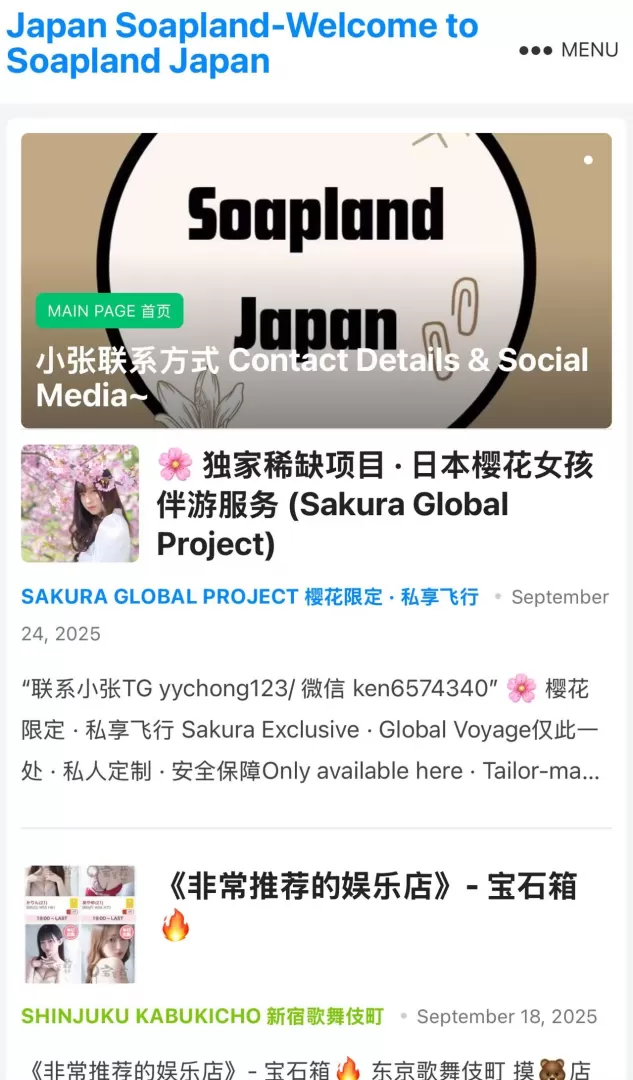
Task: Open the site title Japan Soapland link
Action: 242,43
